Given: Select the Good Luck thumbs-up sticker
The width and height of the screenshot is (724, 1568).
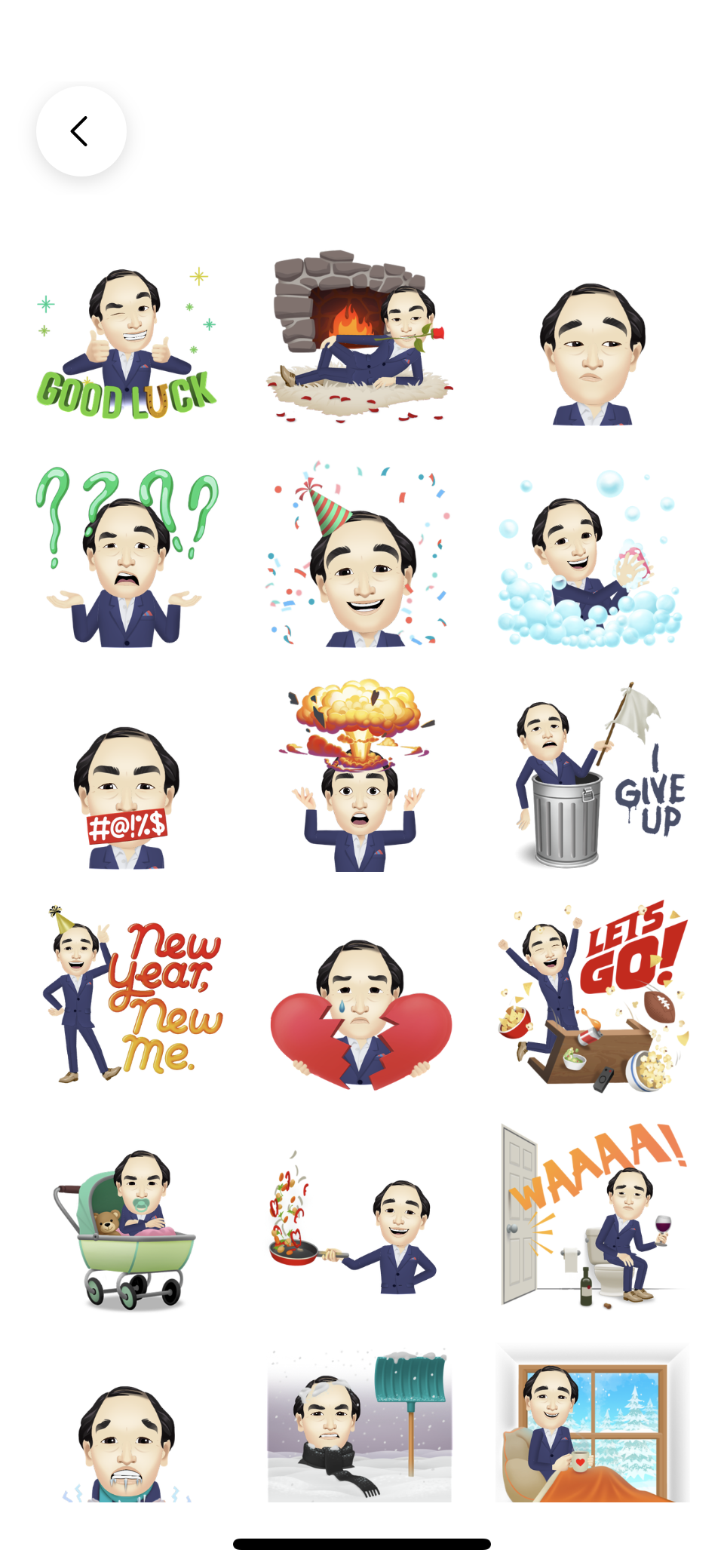Looking at the screenshot, I should (x=127, y=339).
